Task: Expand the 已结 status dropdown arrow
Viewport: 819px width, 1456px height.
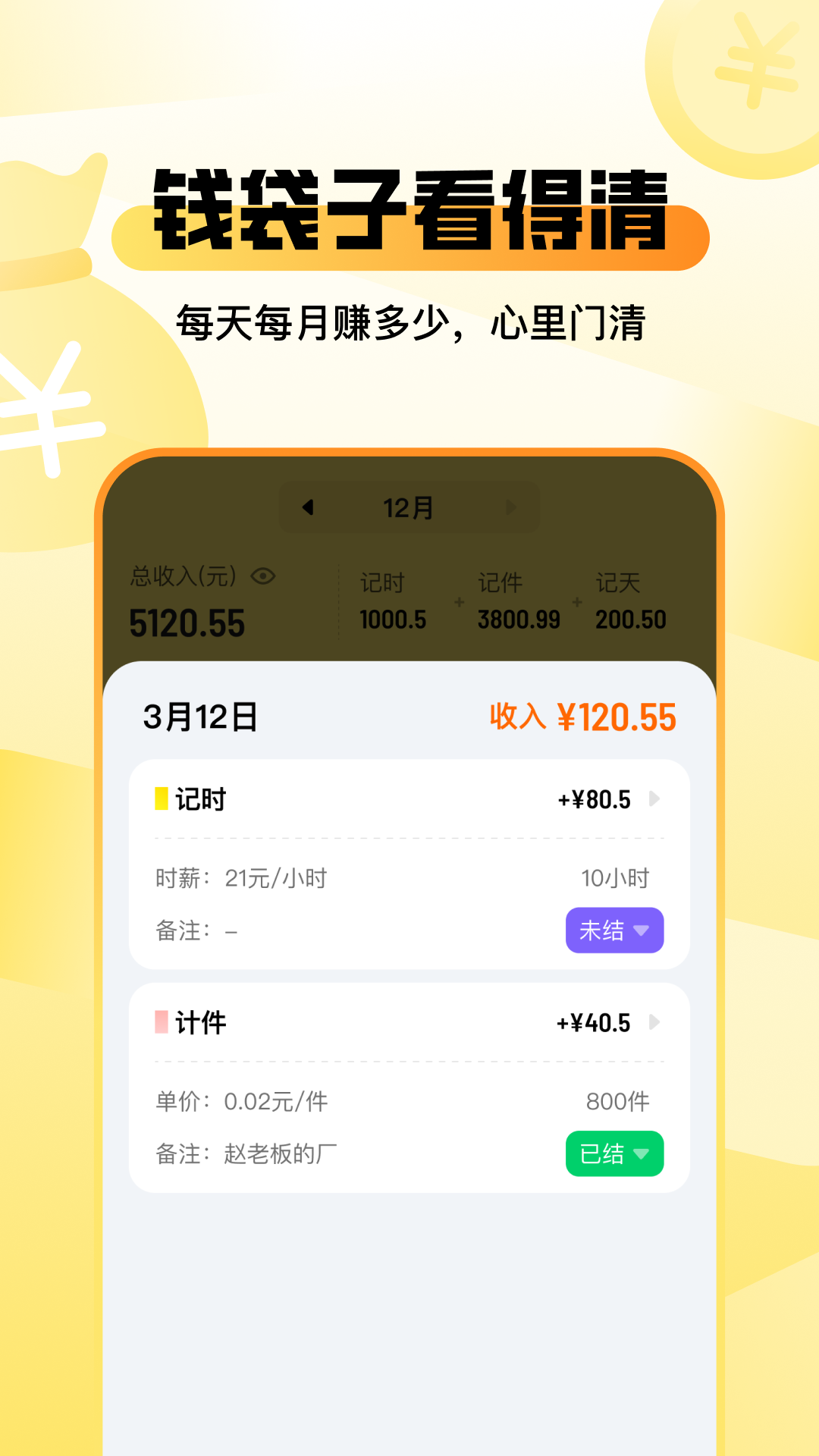Action: point(642,1153)
